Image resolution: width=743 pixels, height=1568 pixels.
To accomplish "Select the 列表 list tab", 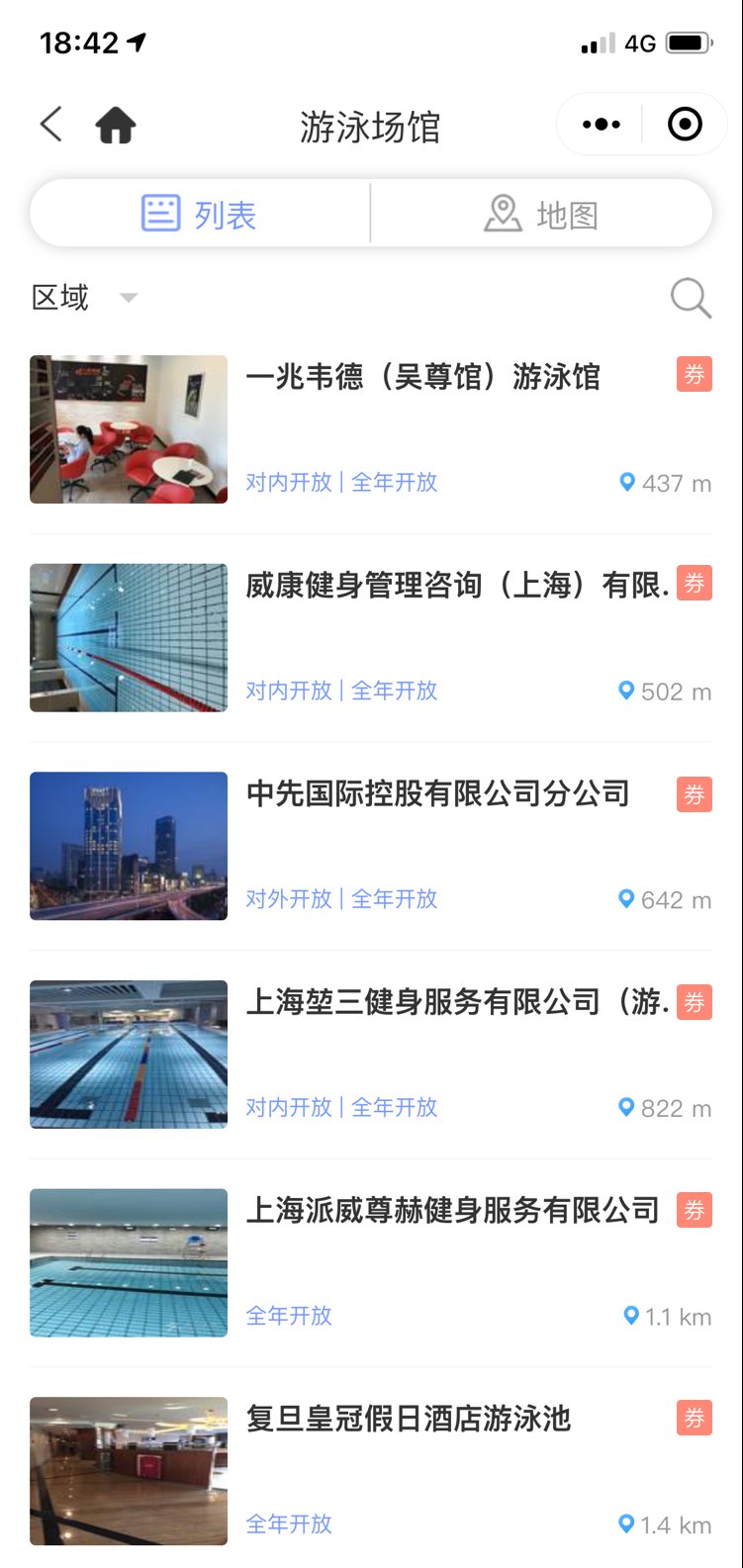I will 200,214.
